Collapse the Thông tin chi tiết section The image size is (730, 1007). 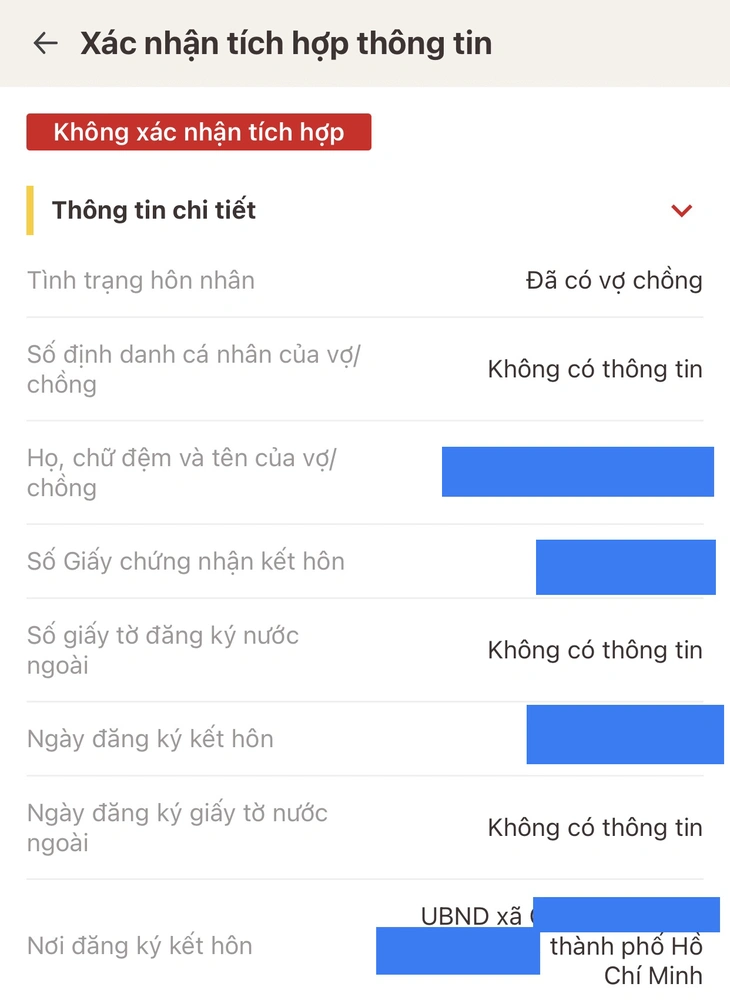pos(682,210)
